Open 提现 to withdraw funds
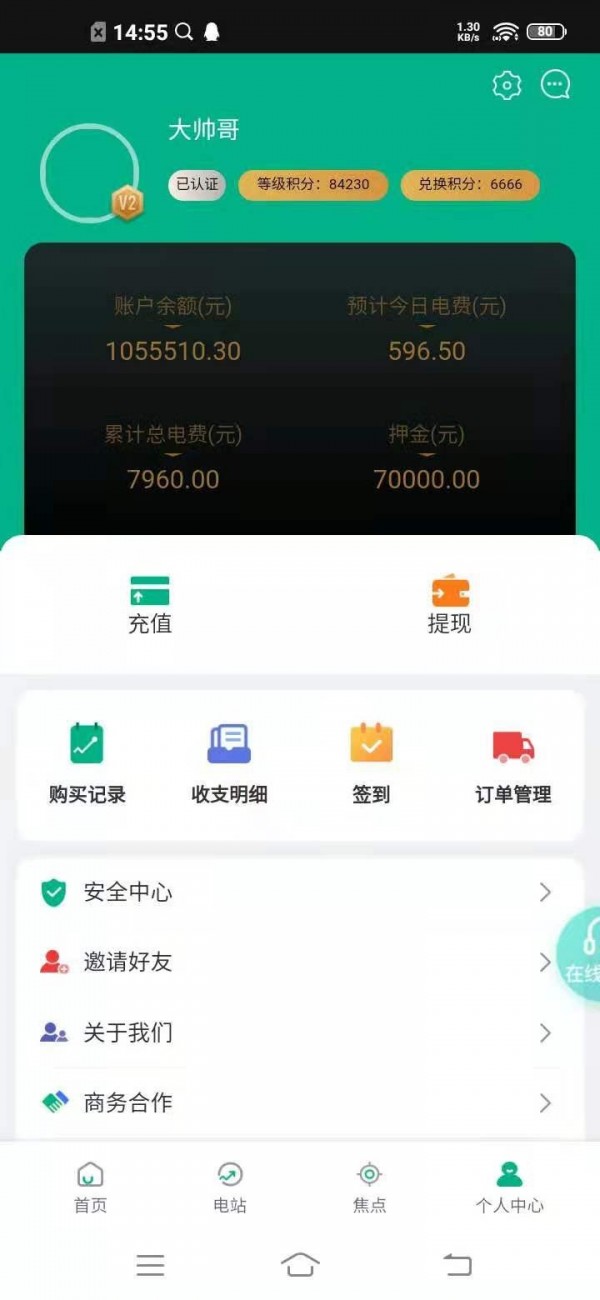 (449, 606)
